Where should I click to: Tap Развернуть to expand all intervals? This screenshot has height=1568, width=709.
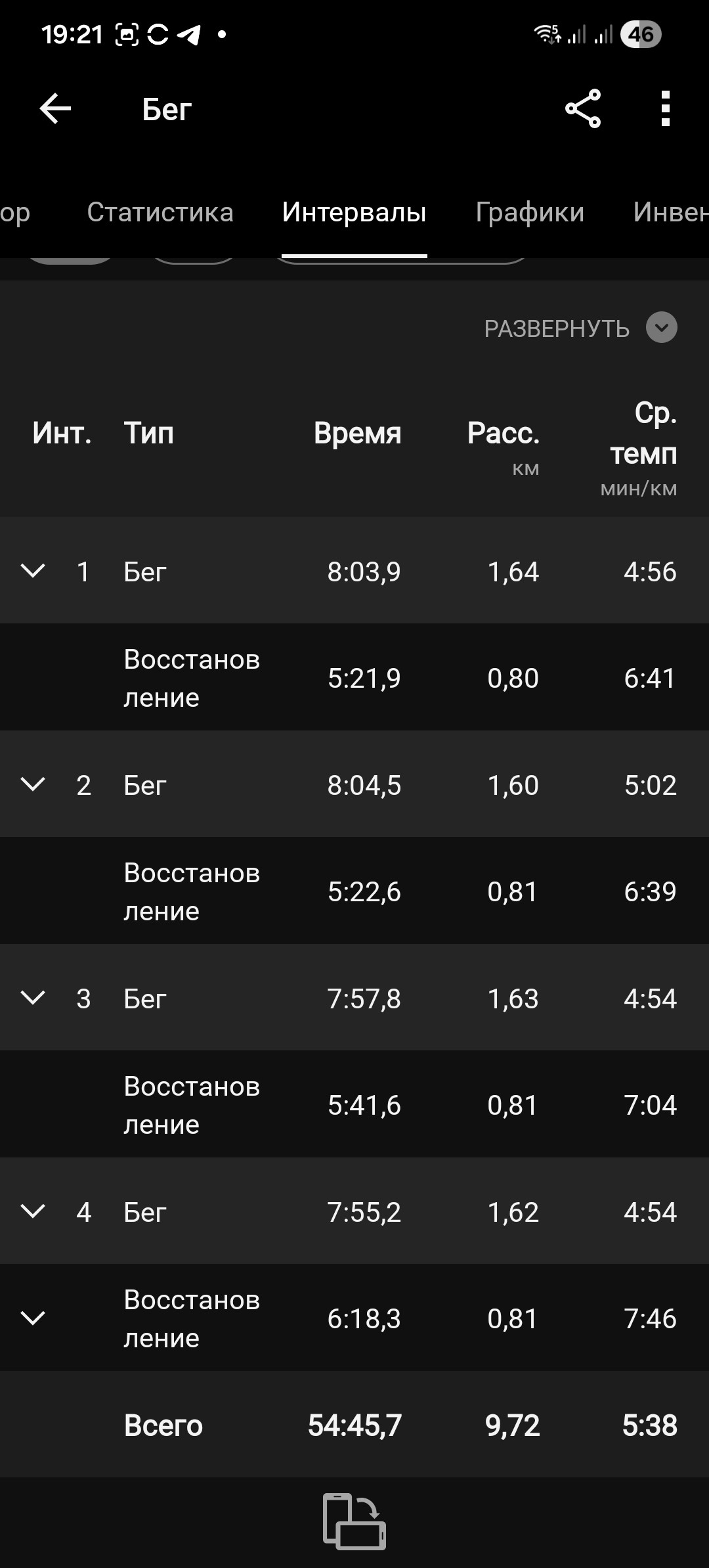point(580,328)
